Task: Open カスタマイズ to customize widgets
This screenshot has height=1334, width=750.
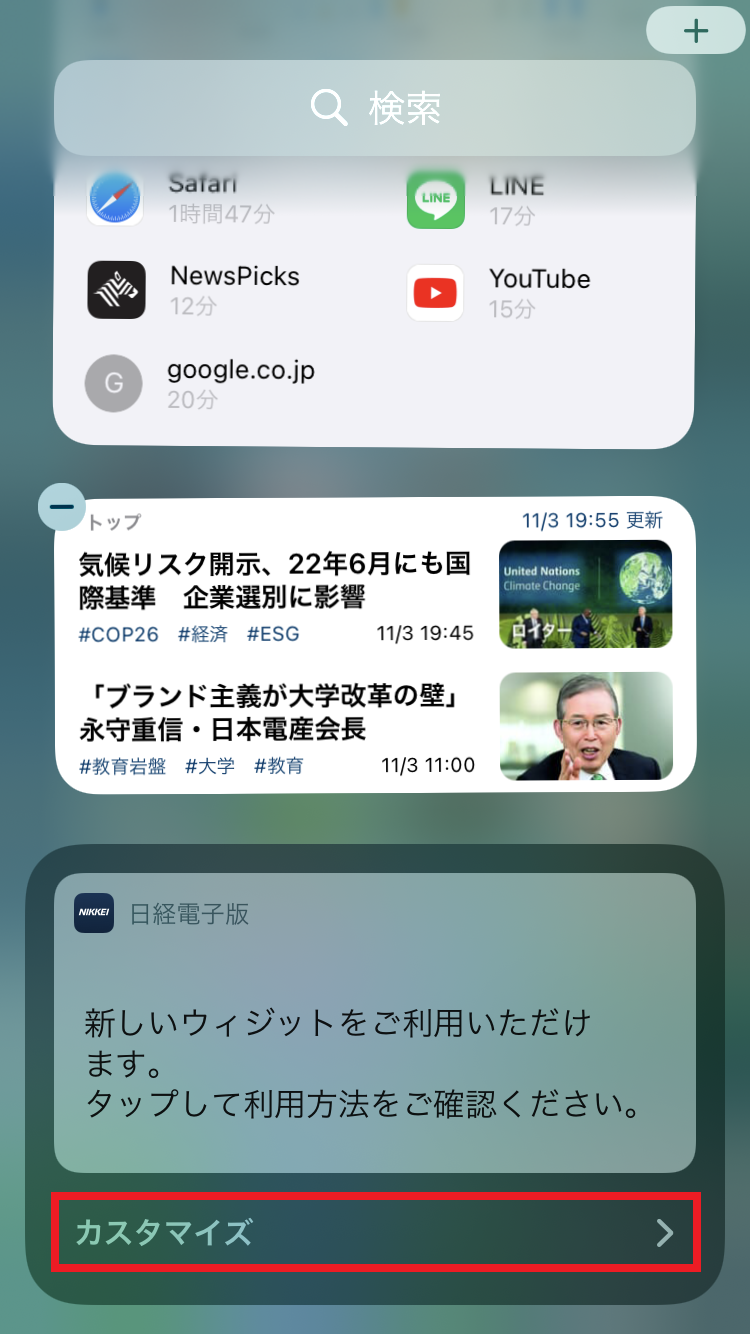Action: pyautogui.click(x=375, y=1232)
